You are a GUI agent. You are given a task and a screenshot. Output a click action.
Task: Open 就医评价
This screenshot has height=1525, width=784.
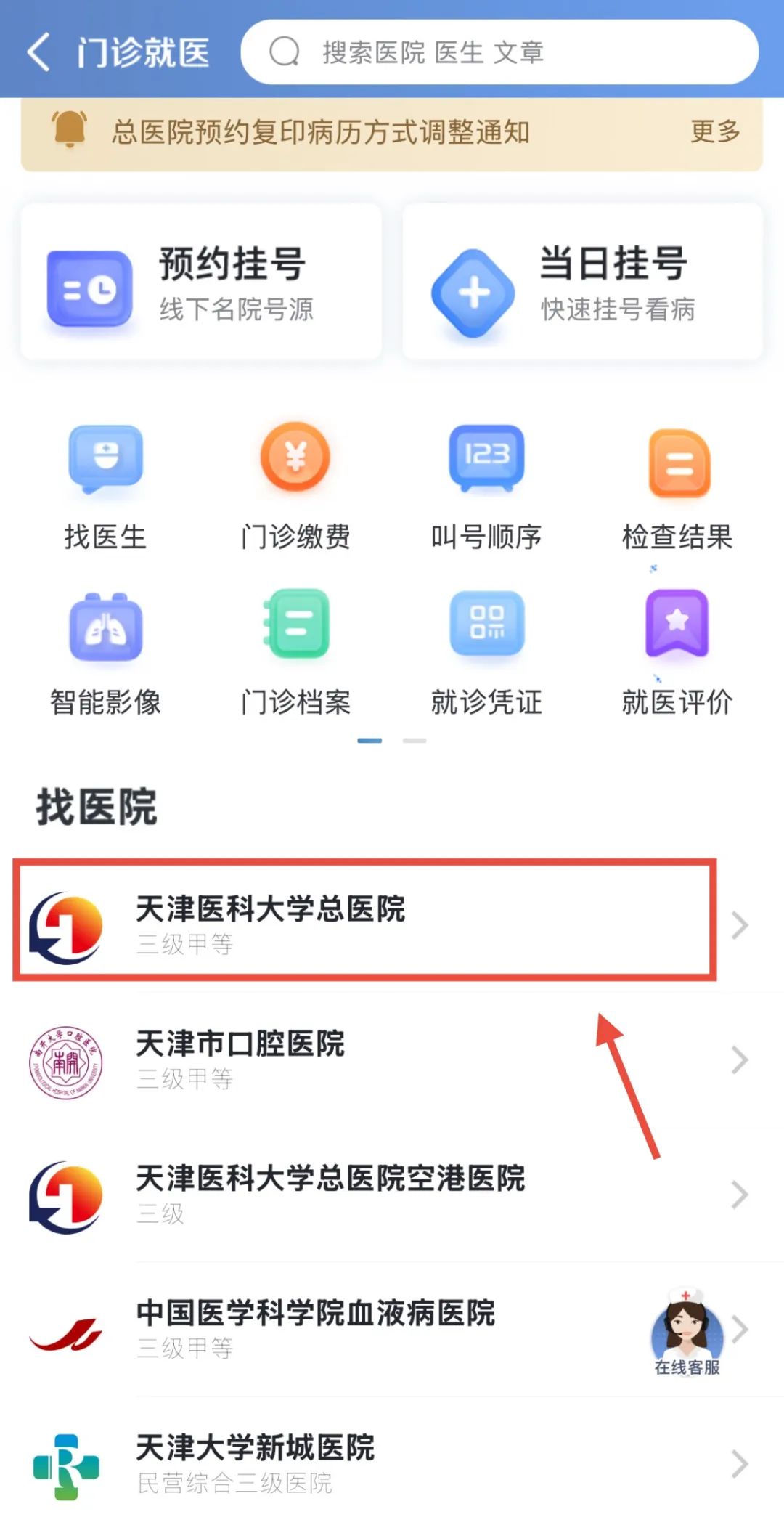pos(677,652)
